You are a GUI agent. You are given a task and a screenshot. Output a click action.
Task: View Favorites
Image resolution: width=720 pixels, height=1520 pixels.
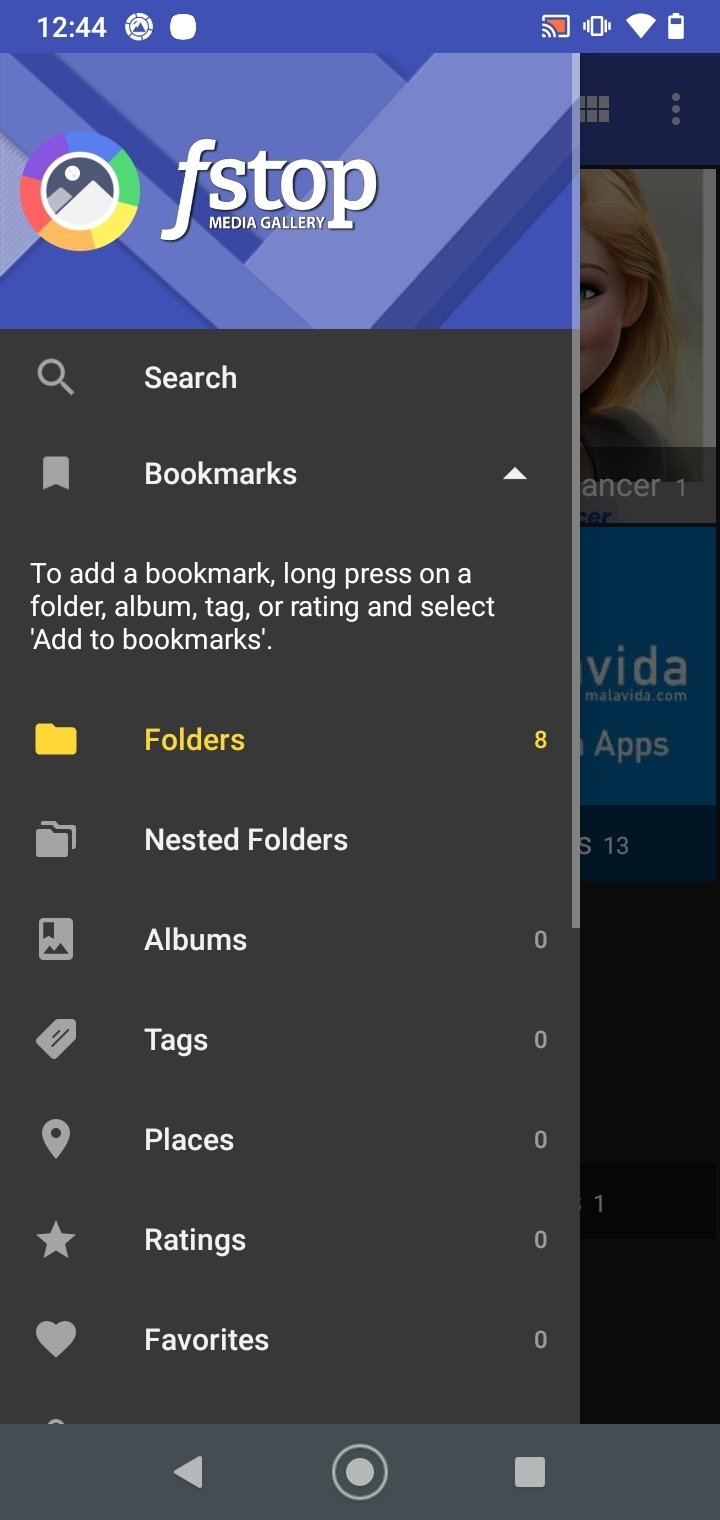coord(290,1340)
